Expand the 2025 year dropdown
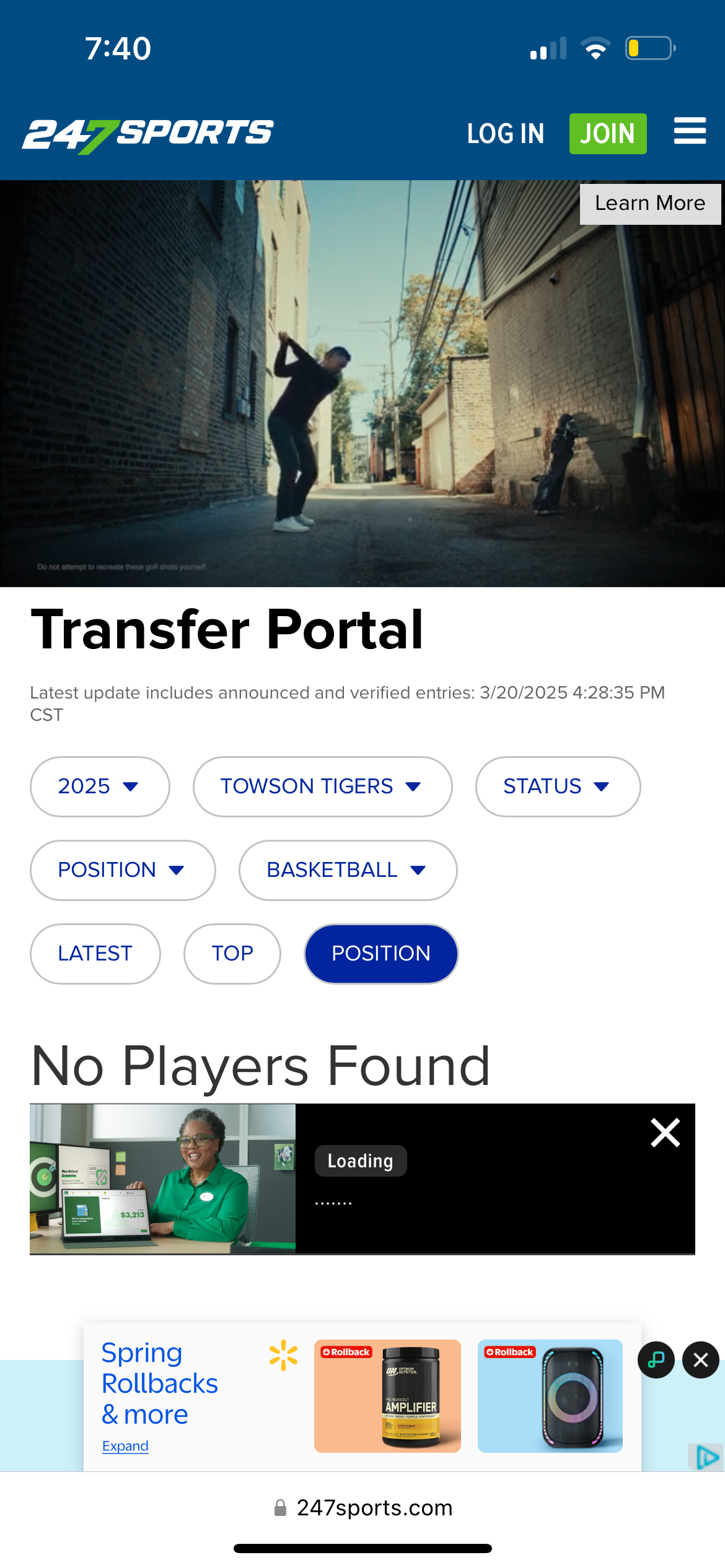The image size is (725, 1568). (99, 786)
